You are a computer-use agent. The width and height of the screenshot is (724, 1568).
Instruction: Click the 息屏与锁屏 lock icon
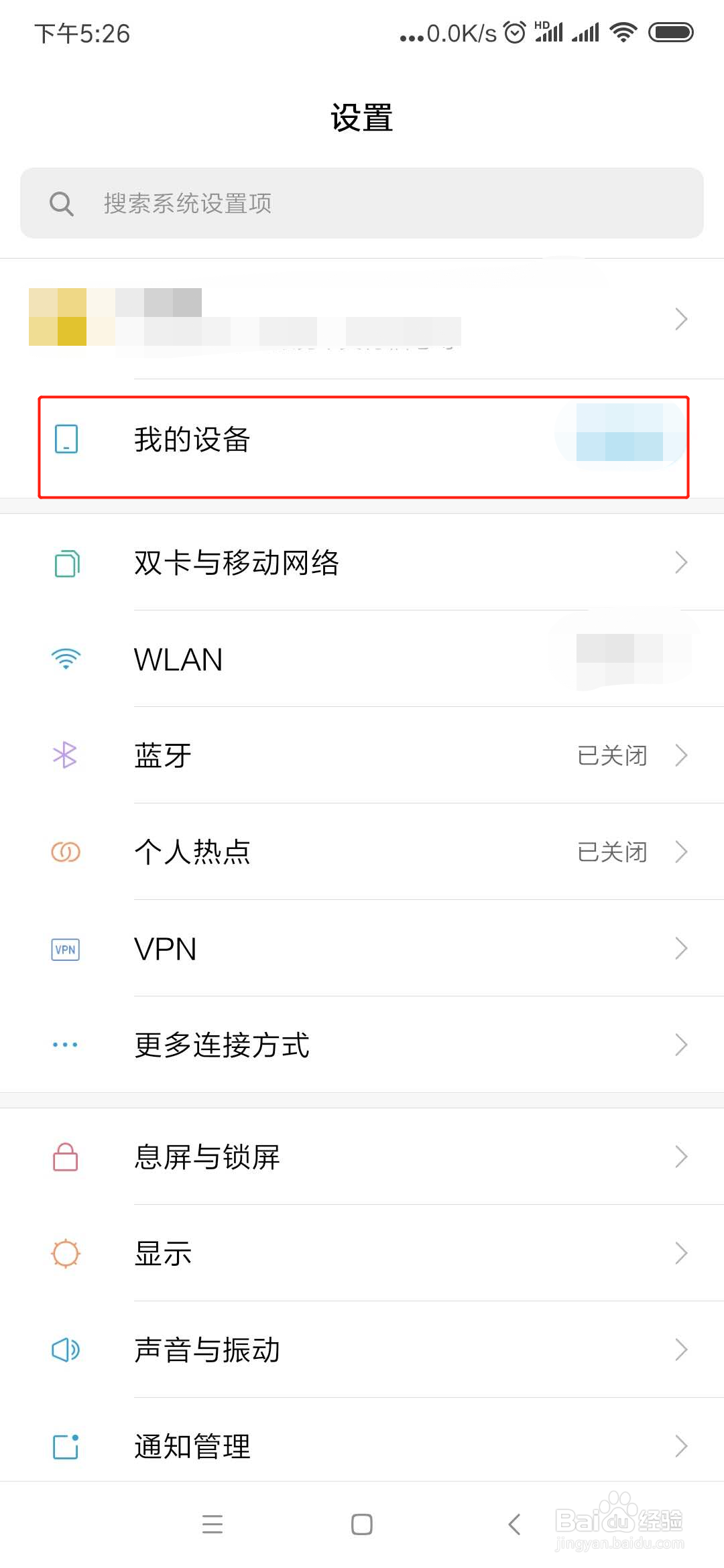(65, 1156)
